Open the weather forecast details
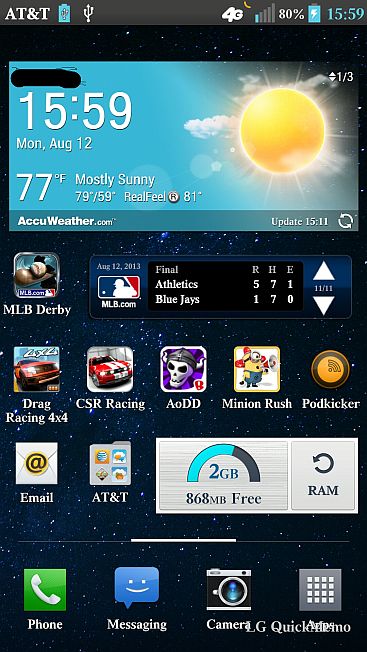 (x=183, y=146)
